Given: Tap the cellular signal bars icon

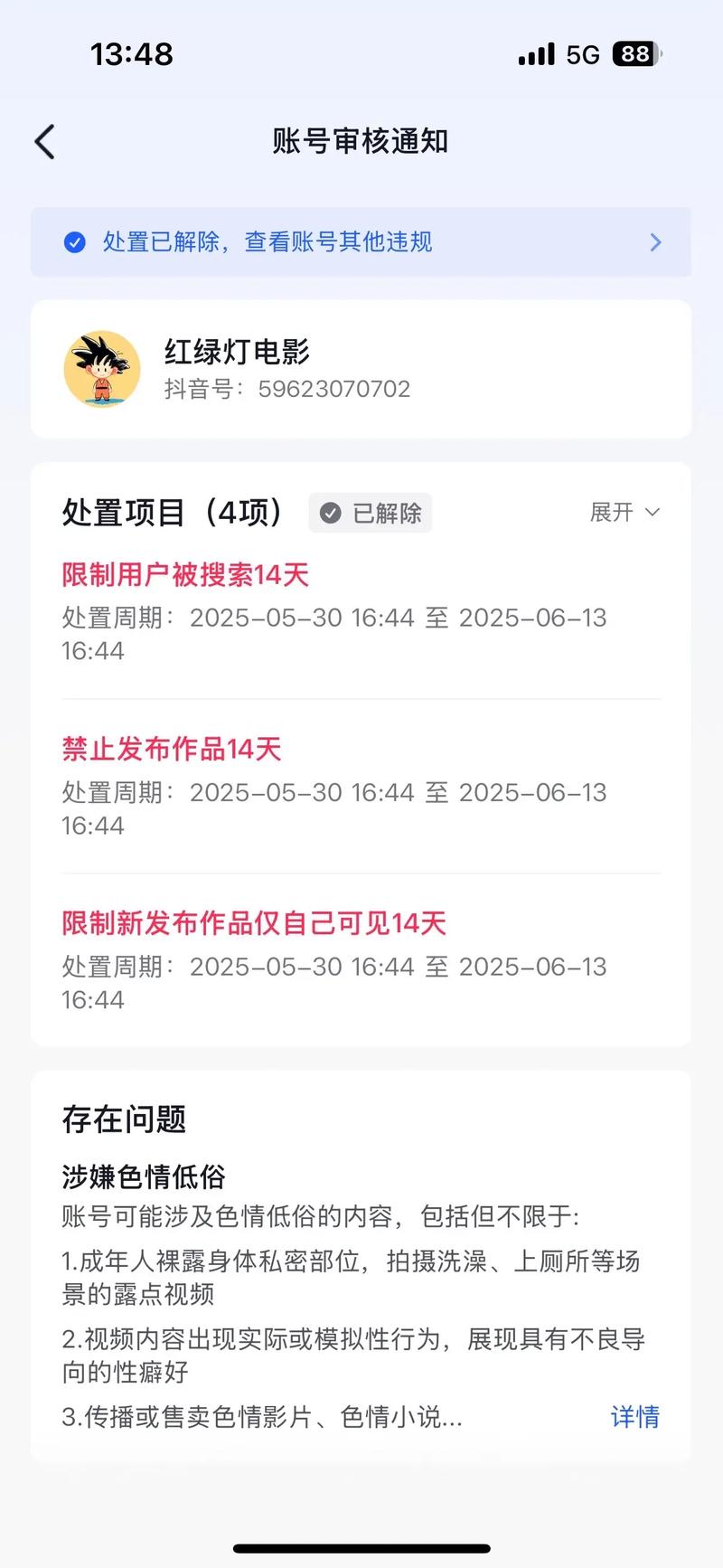Looking at the screenshot, I should pyautogui.click(x=535, y=53).
